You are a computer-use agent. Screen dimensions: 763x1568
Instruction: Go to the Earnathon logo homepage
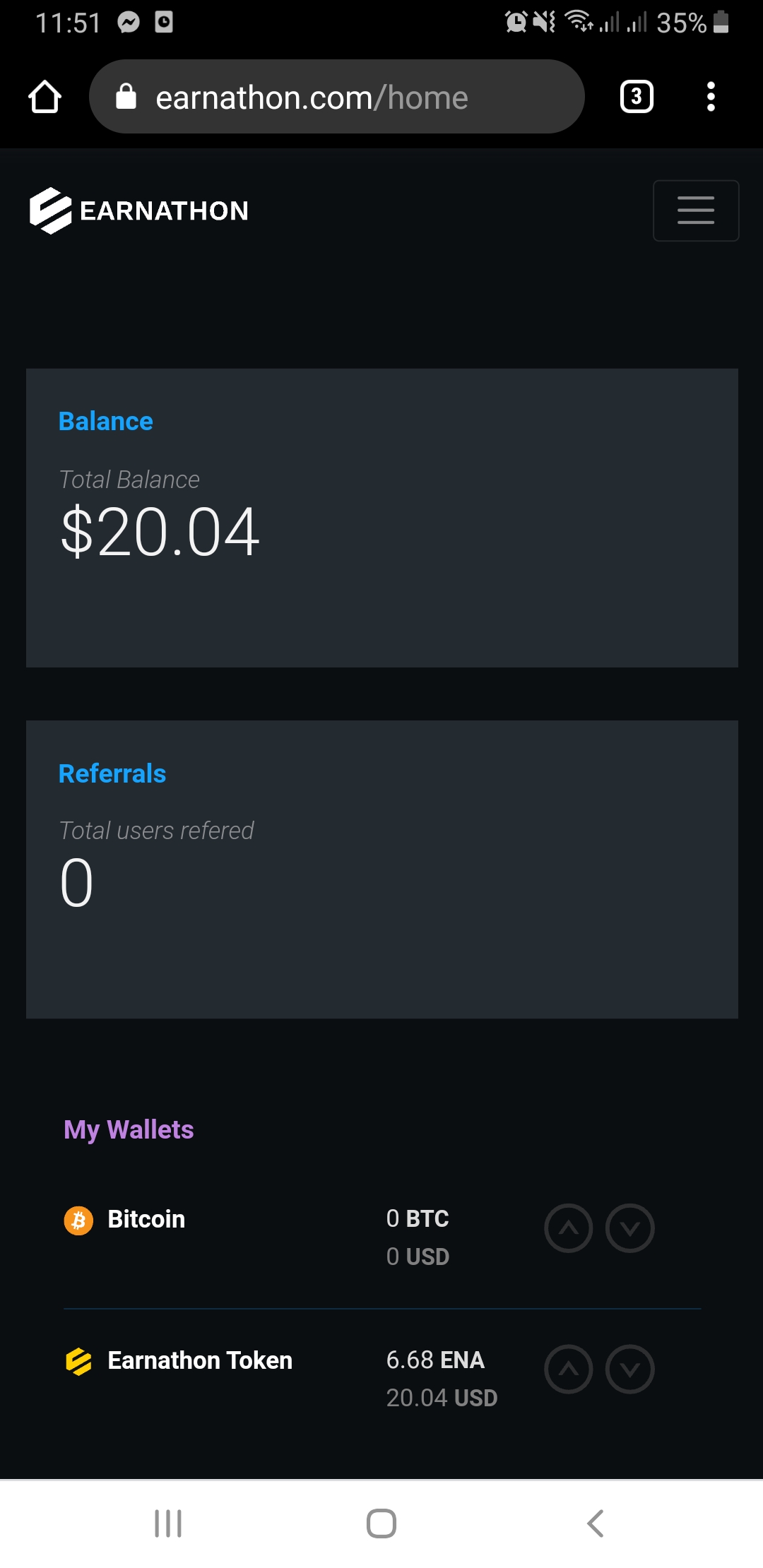point(139,210)
